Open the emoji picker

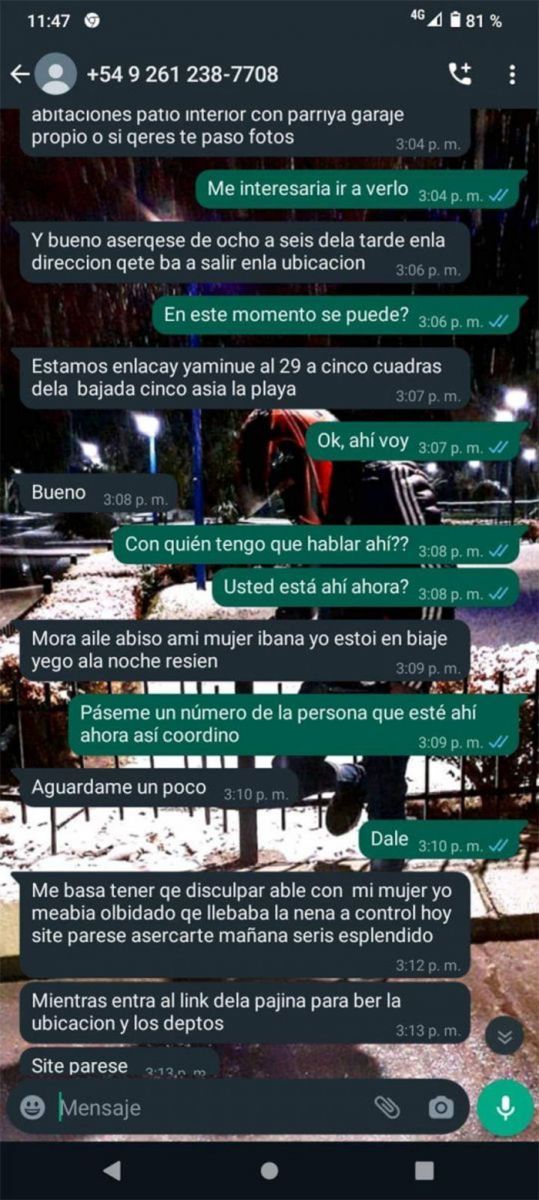pos(33,1107)
